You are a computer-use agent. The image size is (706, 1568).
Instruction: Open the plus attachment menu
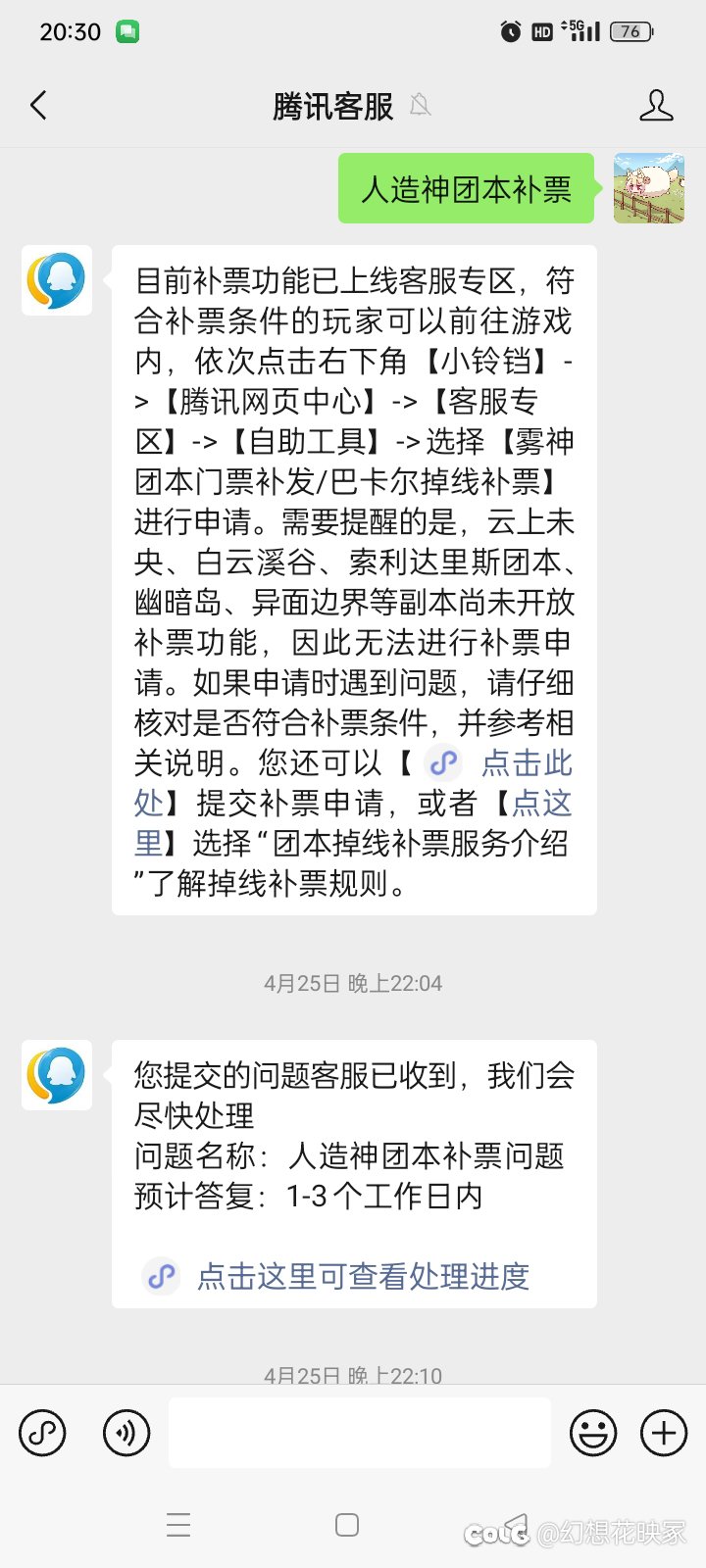click(x=664, y=1433)
